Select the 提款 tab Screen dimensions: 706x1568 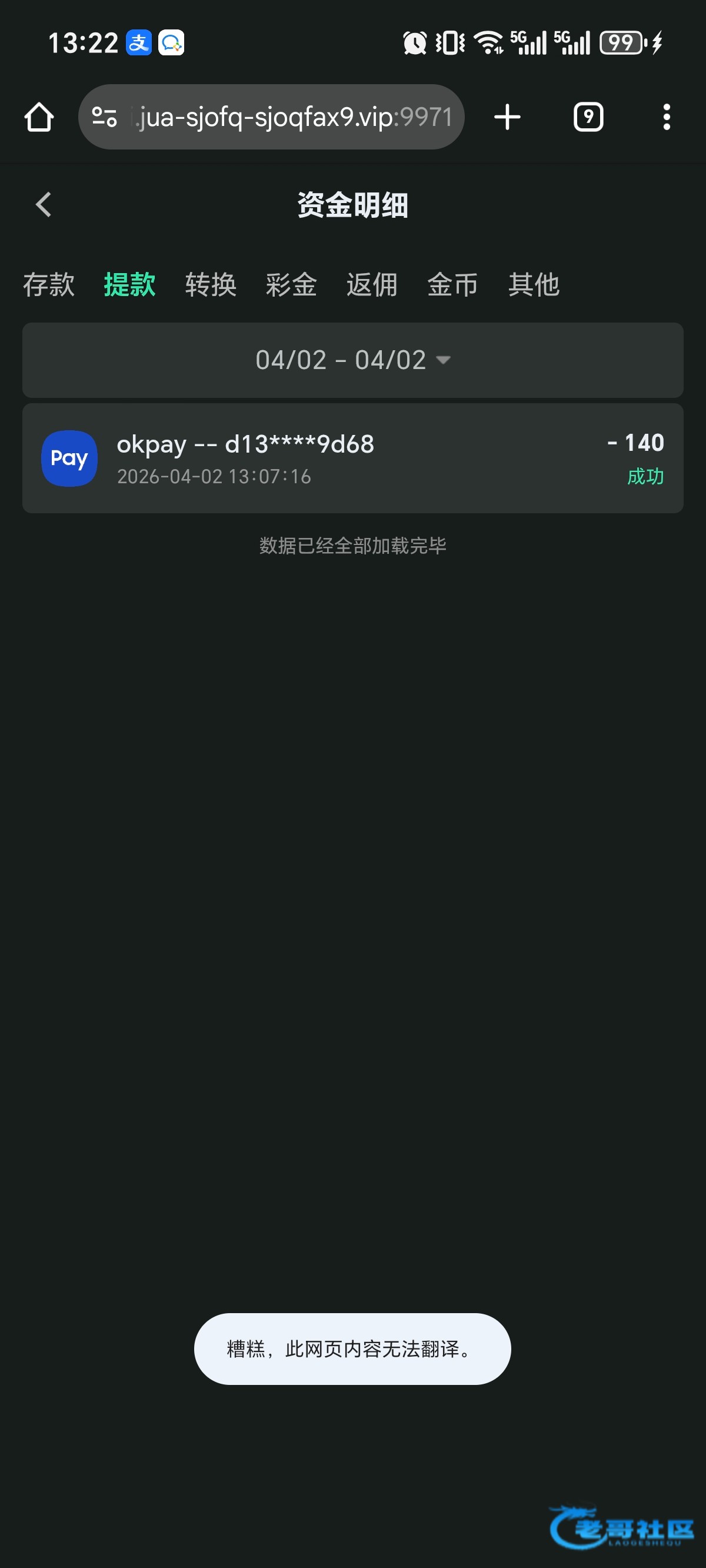pyautogui.click(x=129, y=285)
